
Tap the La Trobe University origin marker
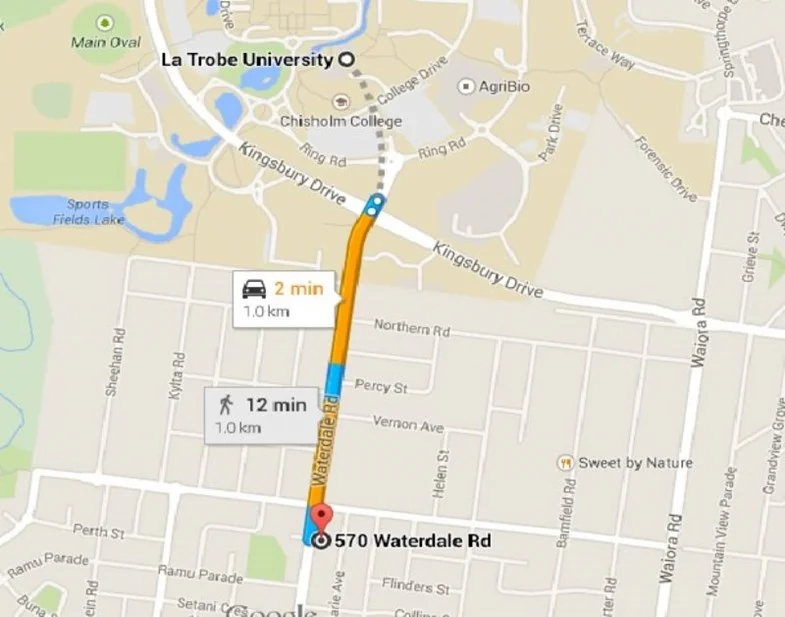pos(348,60)
